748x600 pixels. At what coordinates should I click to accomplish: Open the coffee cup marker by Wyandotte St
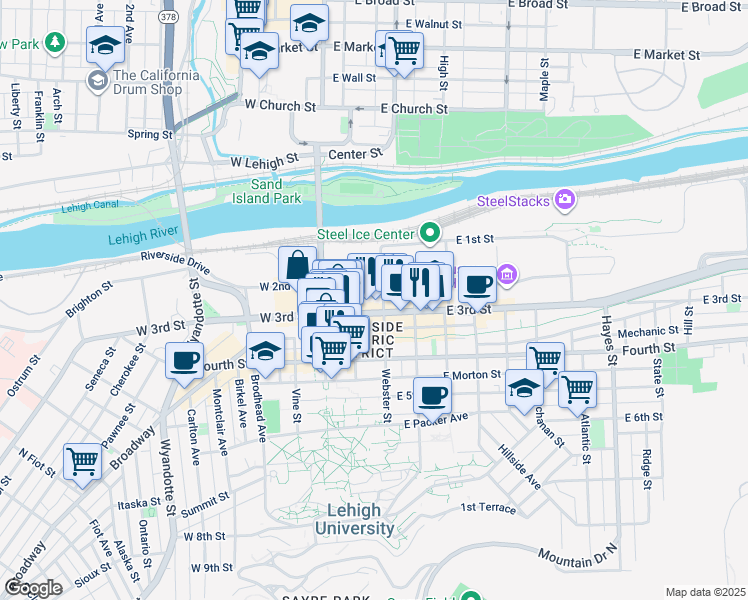point(185,361)
